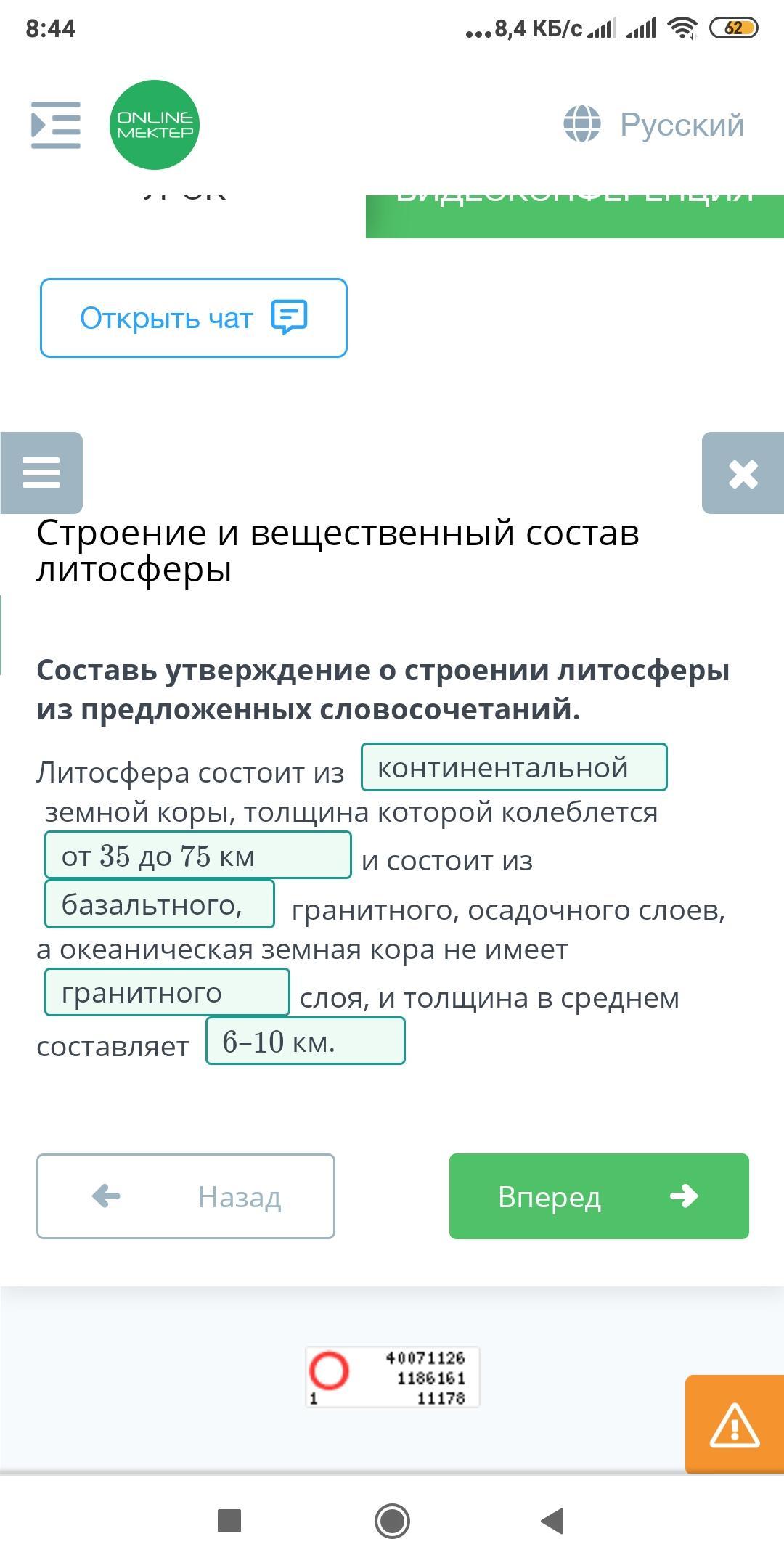
Task: Open the gray hamburger lesson menu
Action: 41,473
